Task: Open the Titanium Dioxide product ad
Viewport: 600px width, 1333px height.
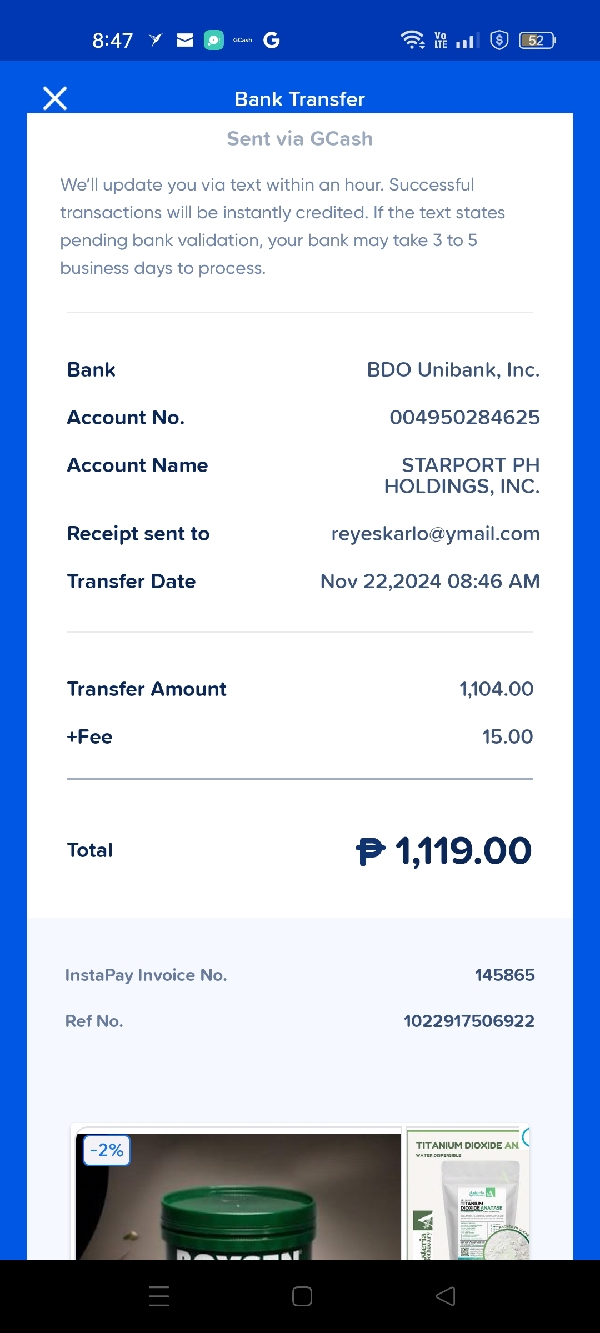Action: pos(468,1195)
